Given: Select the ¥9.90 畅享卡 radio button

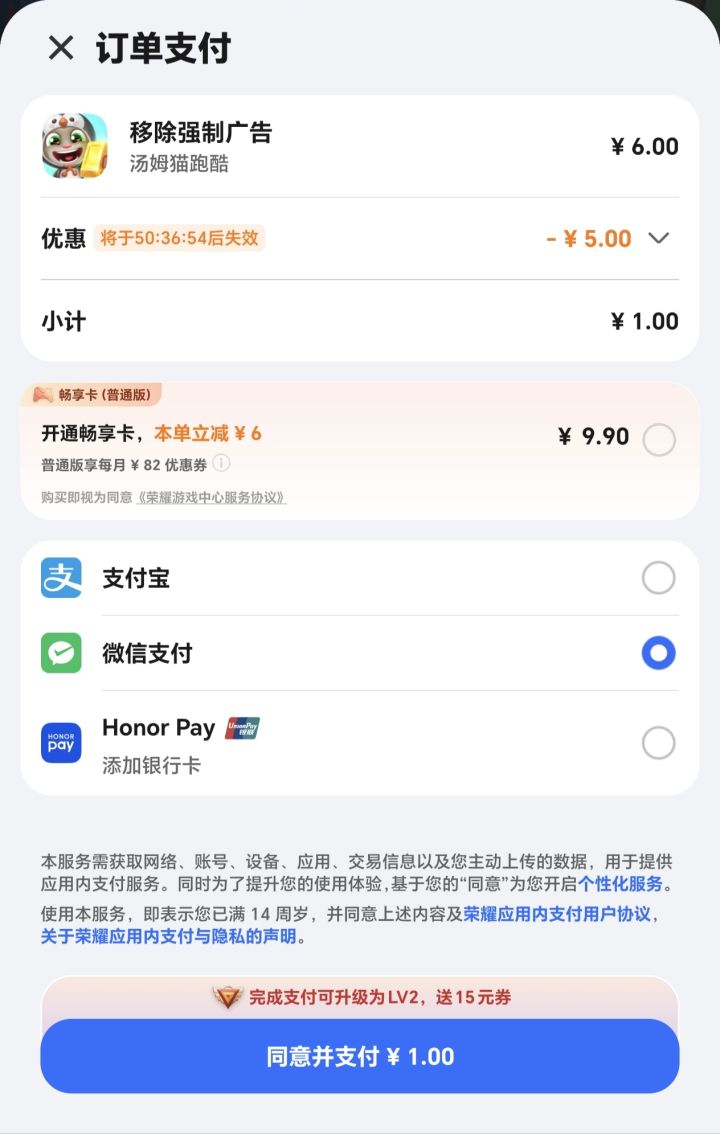Looking at the screenshot, I should [x=659, y=439].
